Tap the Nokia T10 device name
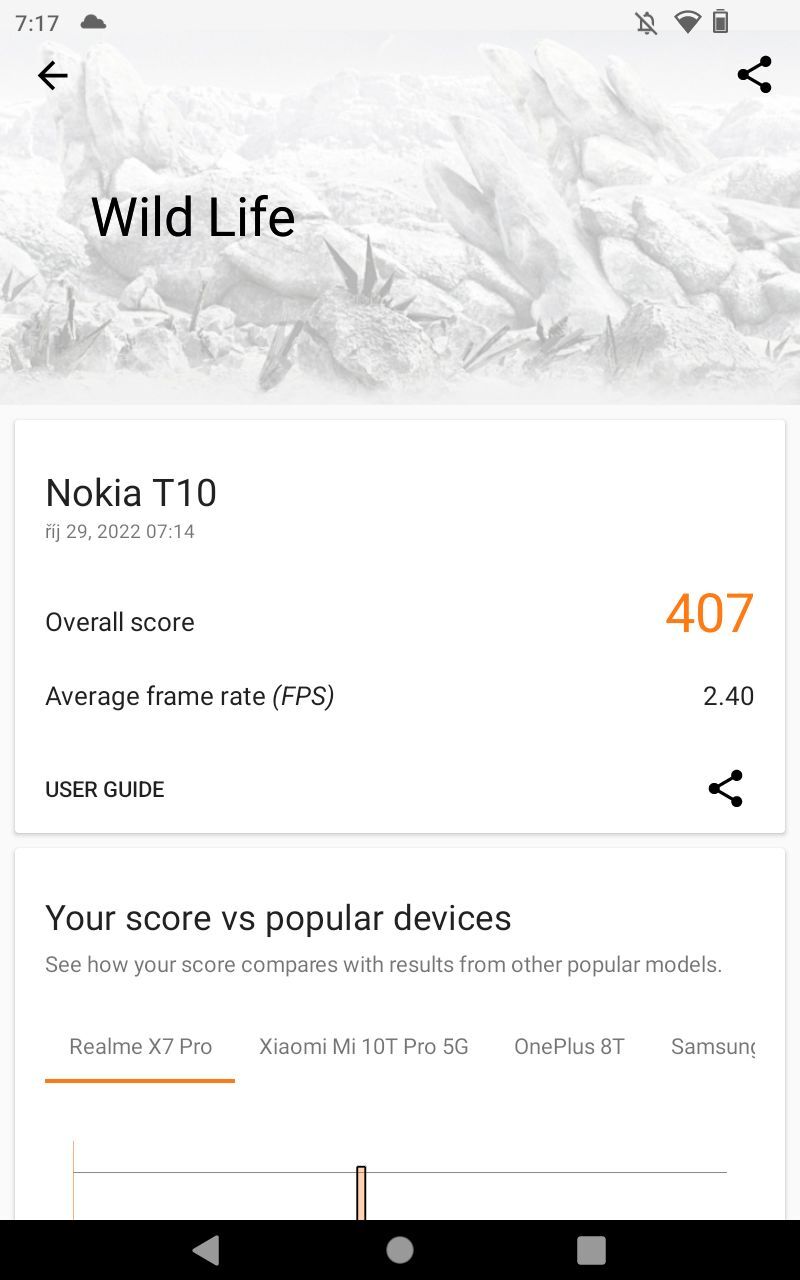The width and height of the screenshot is (800, 1280). 130,492
